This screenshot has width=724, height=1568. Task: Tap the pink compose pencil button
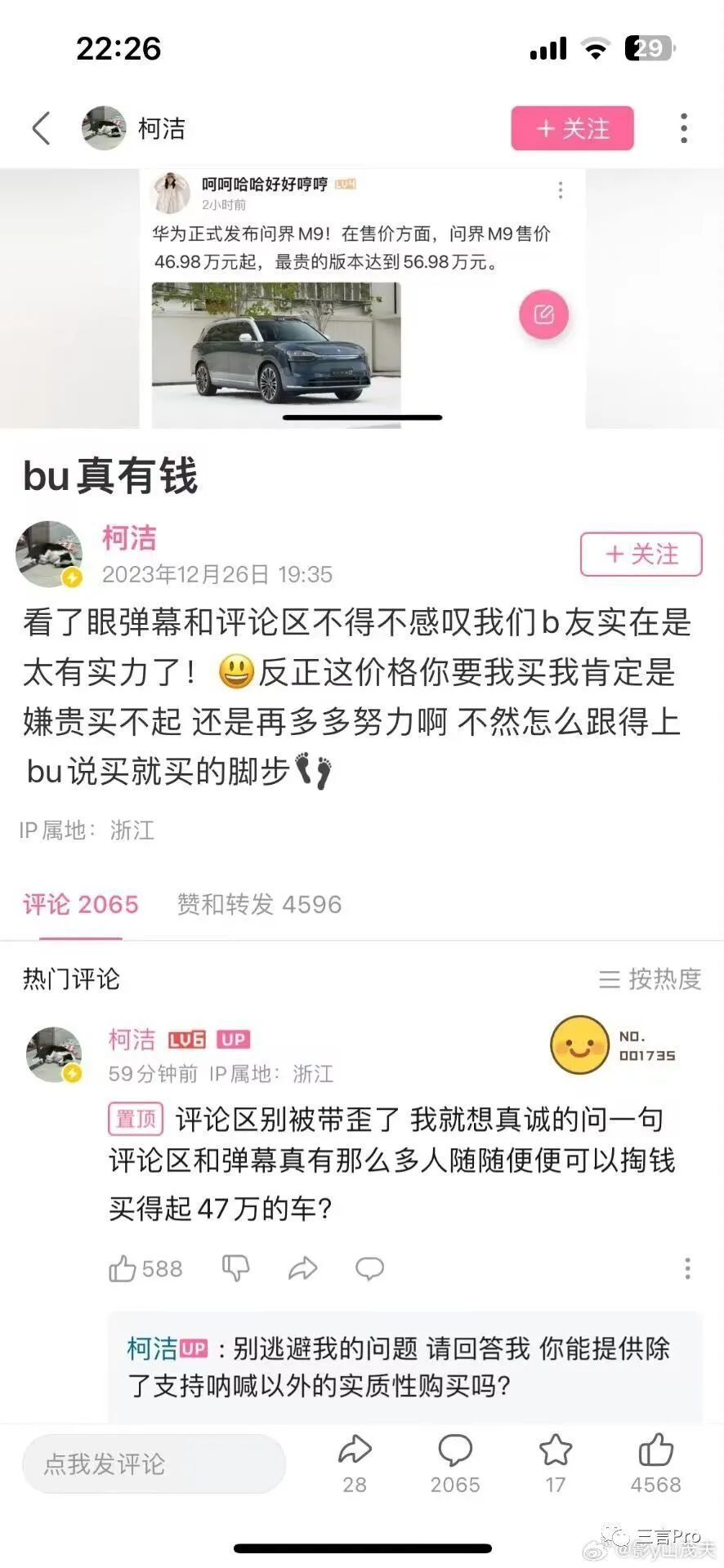[x=544, y=315]
